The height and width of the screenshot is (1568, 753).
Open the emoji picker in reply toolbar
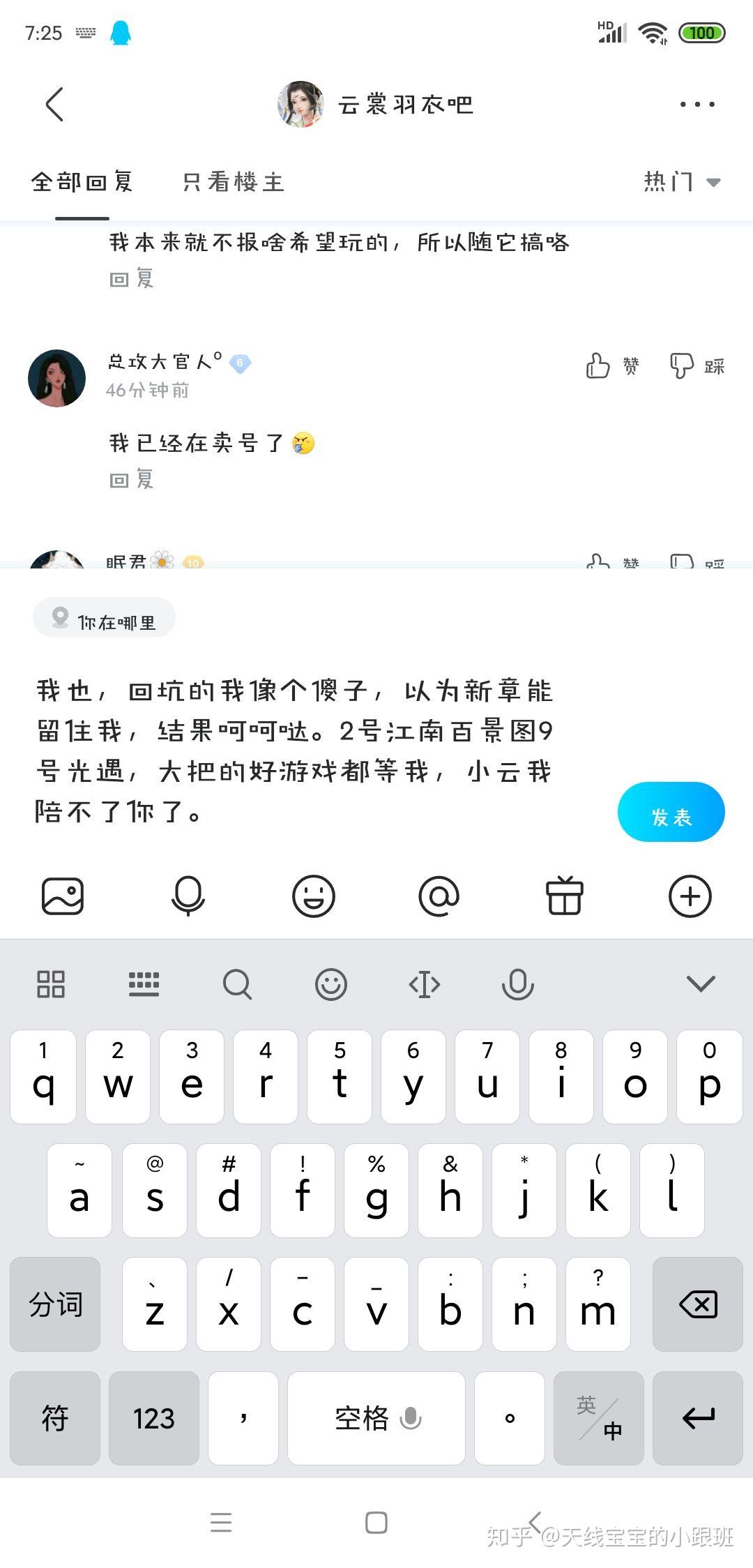(314, 896)
